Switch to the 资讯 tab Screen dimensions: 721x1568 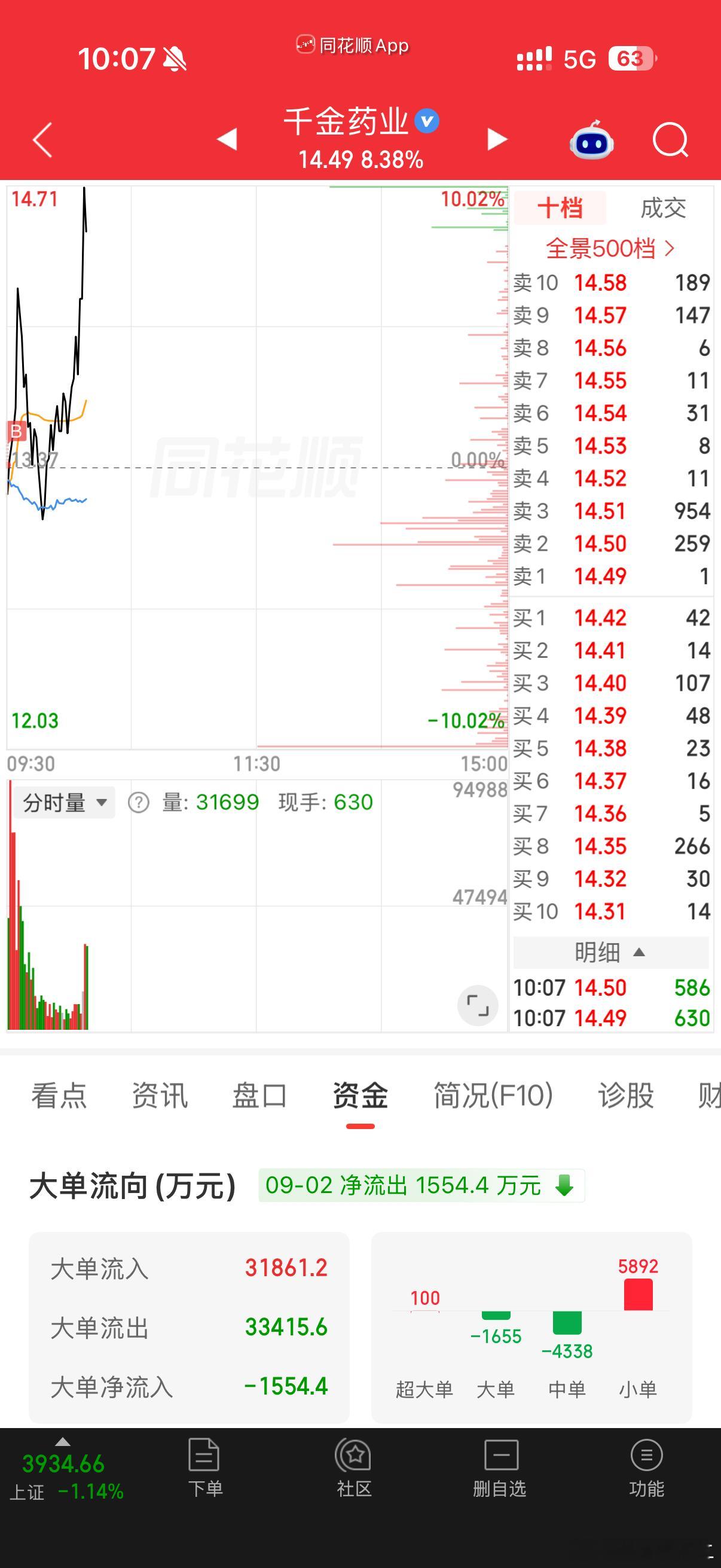[x=160, y=1096]
